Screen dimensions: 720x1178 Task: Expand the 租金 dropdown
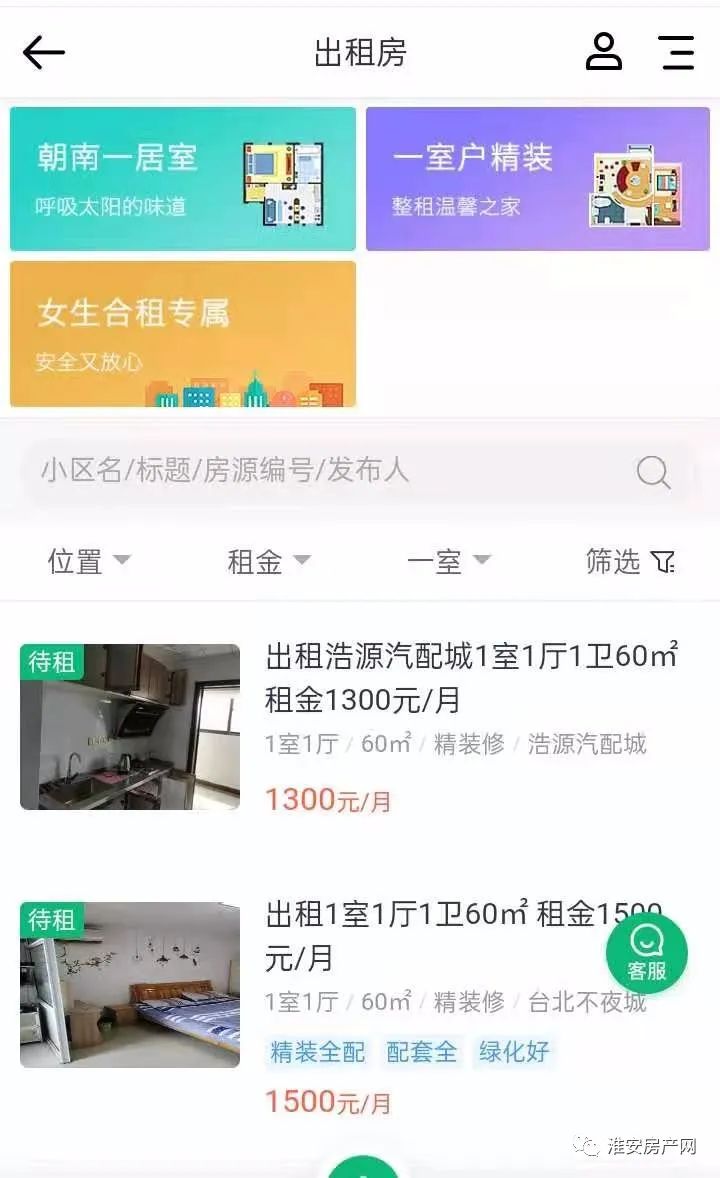269,561
